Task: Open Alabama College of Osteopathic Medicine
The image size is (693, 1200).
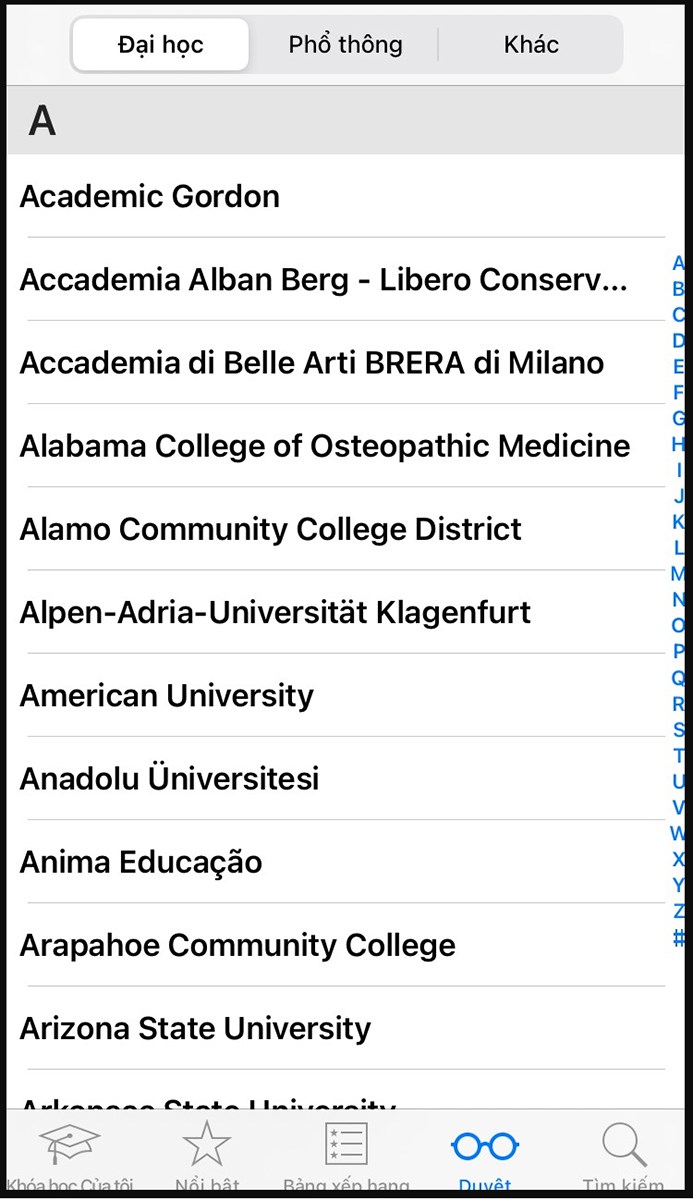Action: (325, 446)
